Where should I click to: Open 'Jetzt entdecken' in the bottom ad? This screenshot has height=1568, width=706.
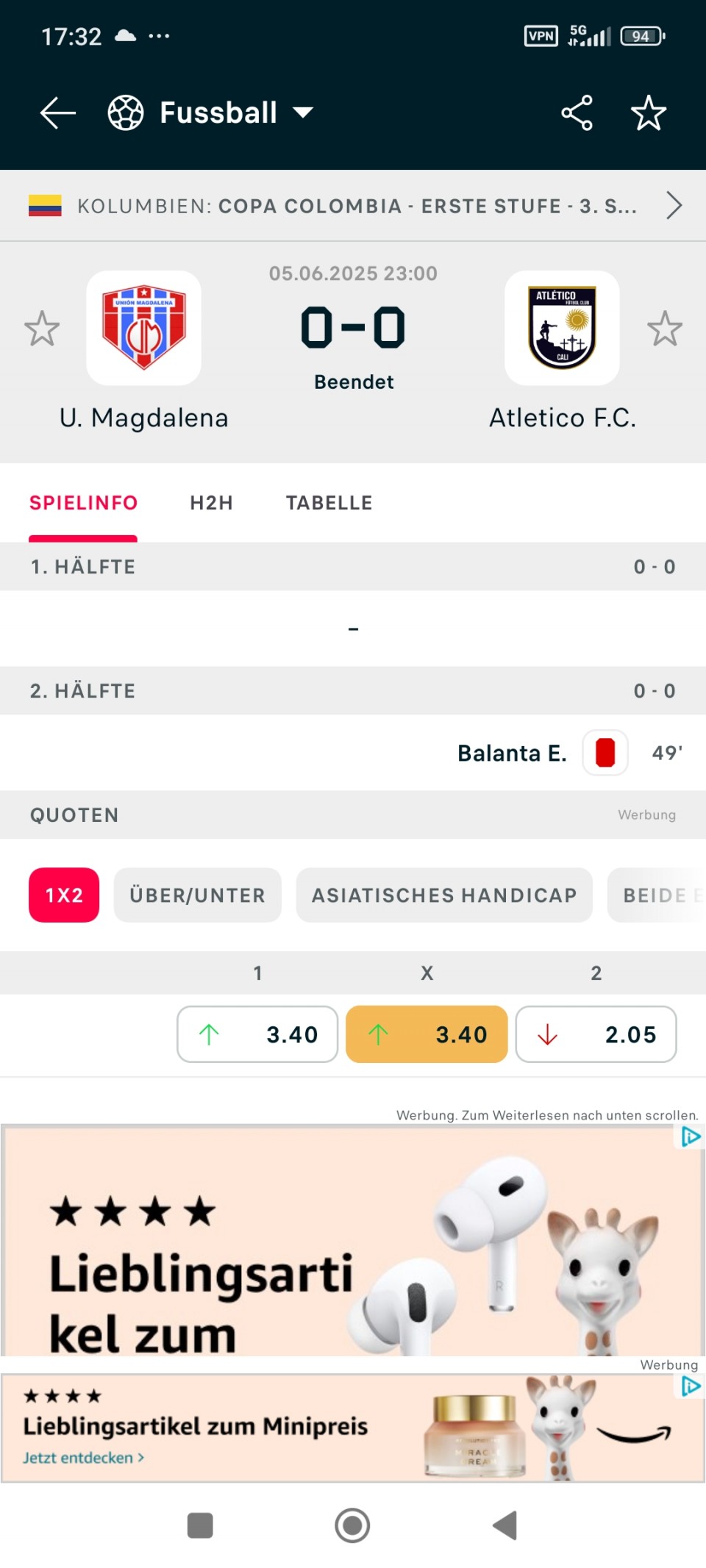(83, 1458)
